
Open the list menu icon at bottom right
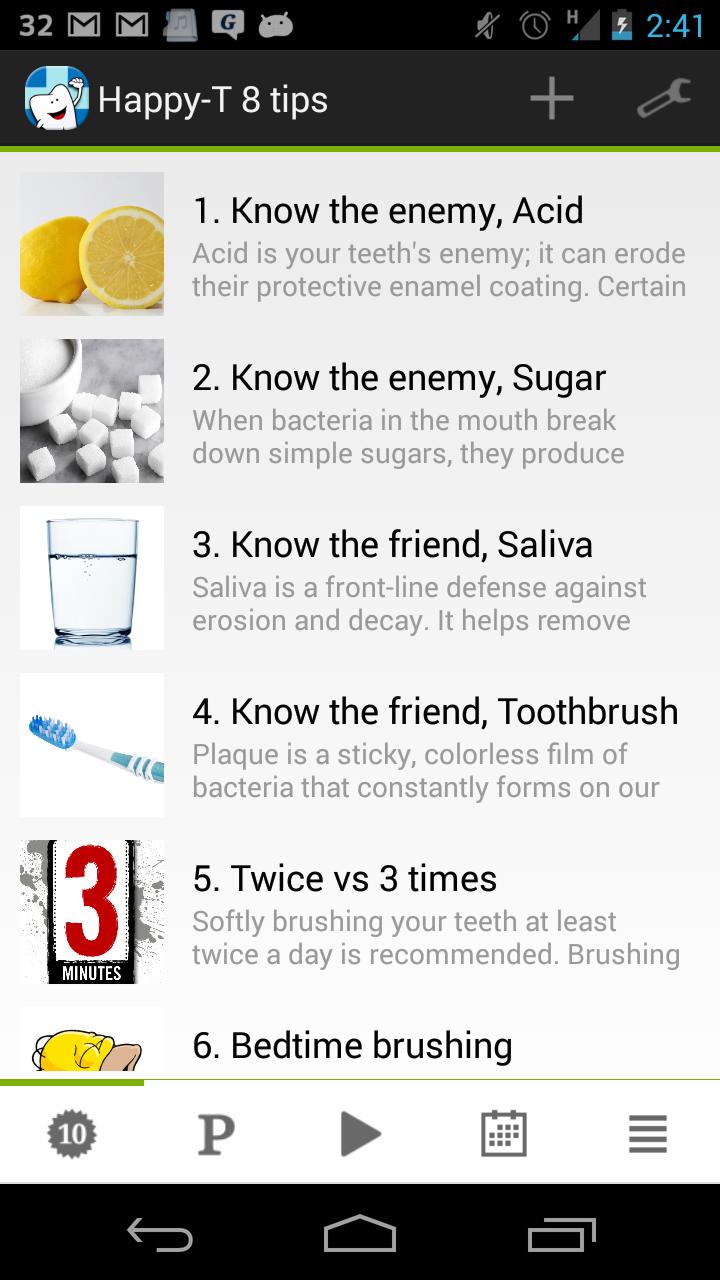[647, 1133]
